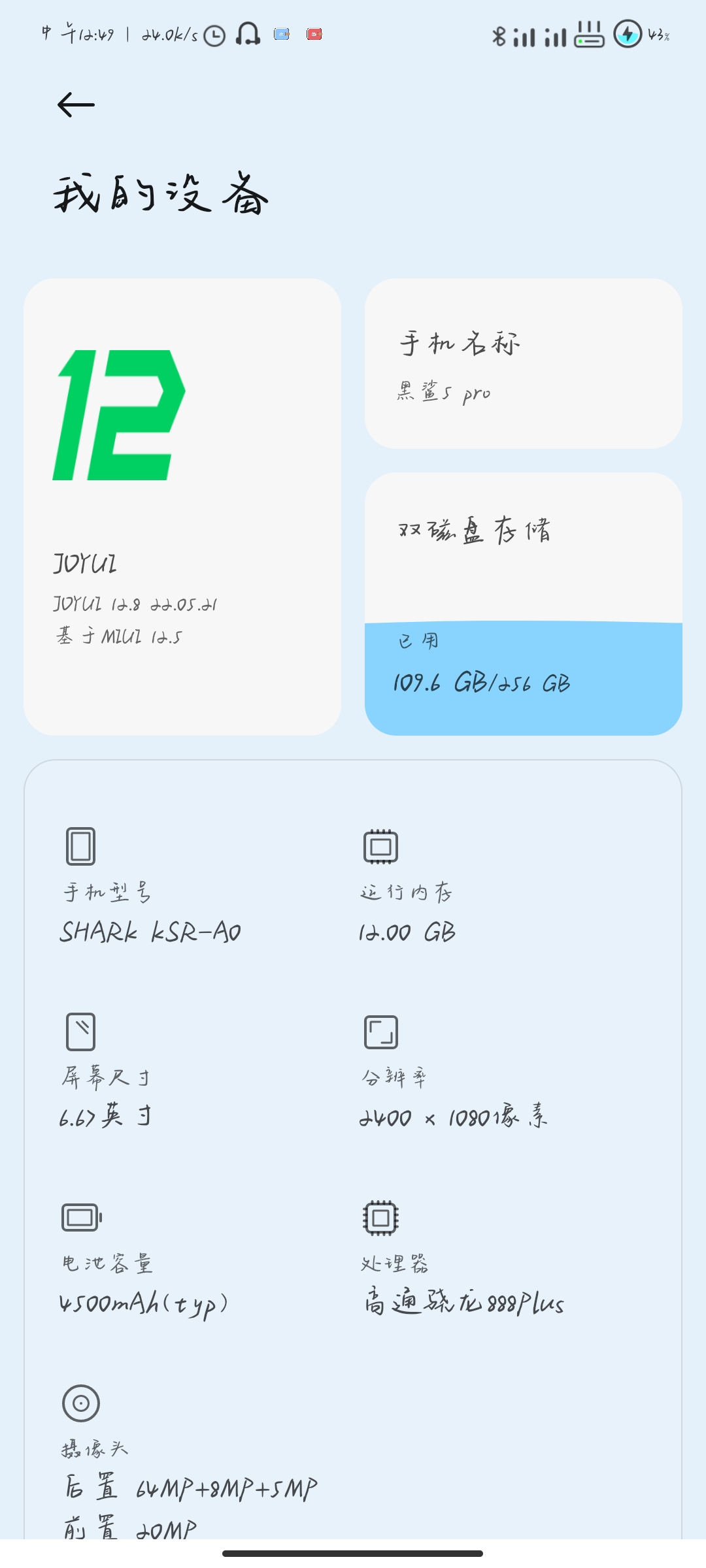706x1568 pixels.
Task: Go back using the top-left arrow
Action: tap(76, 105)
